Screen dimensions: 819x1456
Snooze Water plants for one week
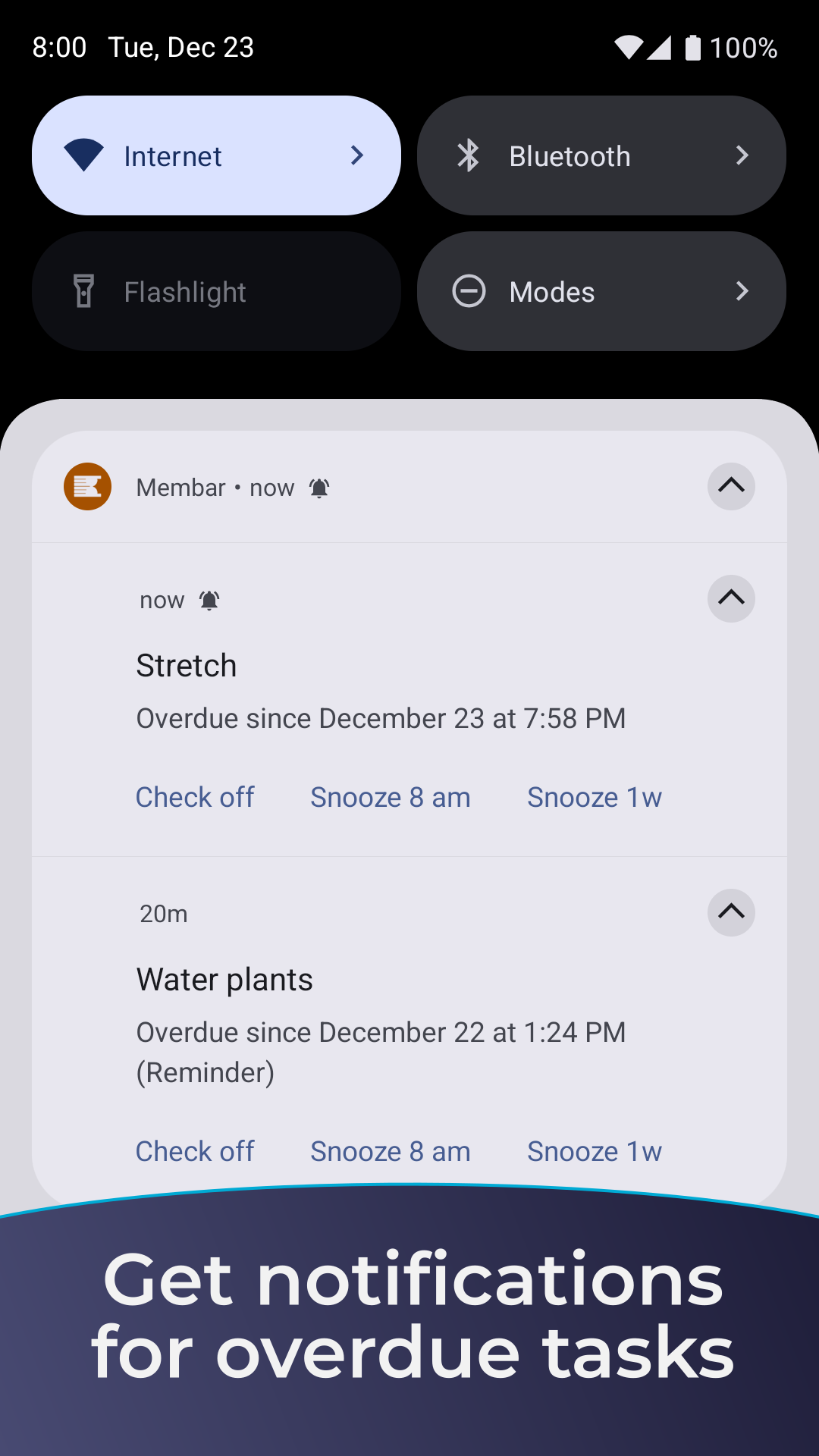pos(594,1151)
